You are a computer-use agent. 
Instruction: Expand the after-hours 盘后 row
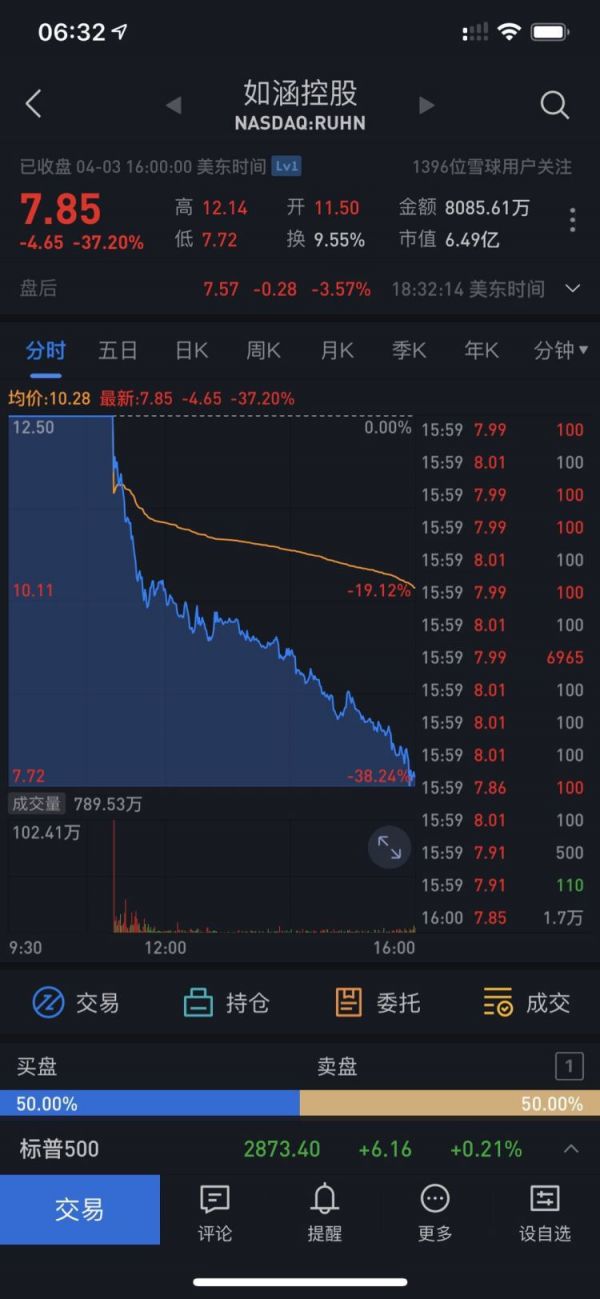pos(573,289)
